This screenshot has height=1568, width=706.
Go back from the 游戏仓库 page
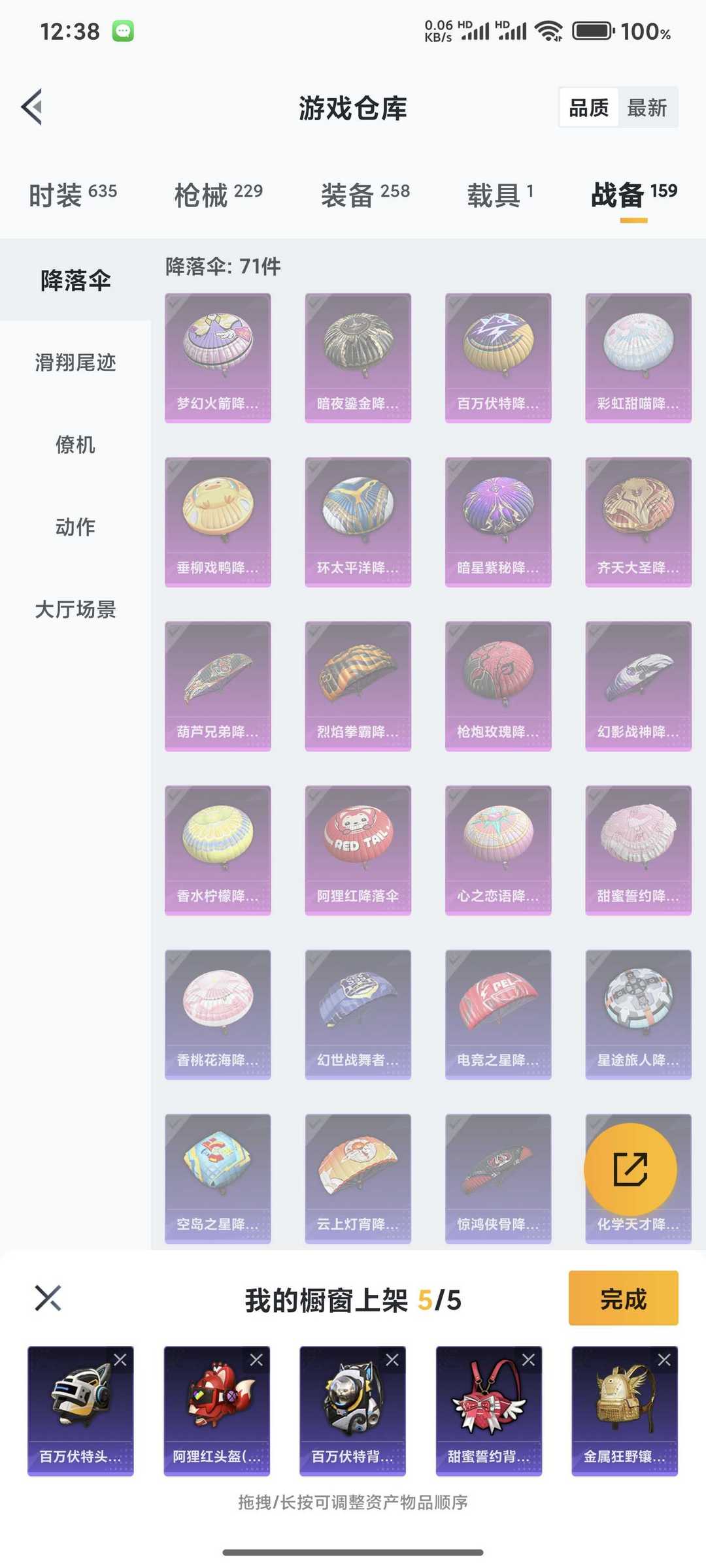33,106
